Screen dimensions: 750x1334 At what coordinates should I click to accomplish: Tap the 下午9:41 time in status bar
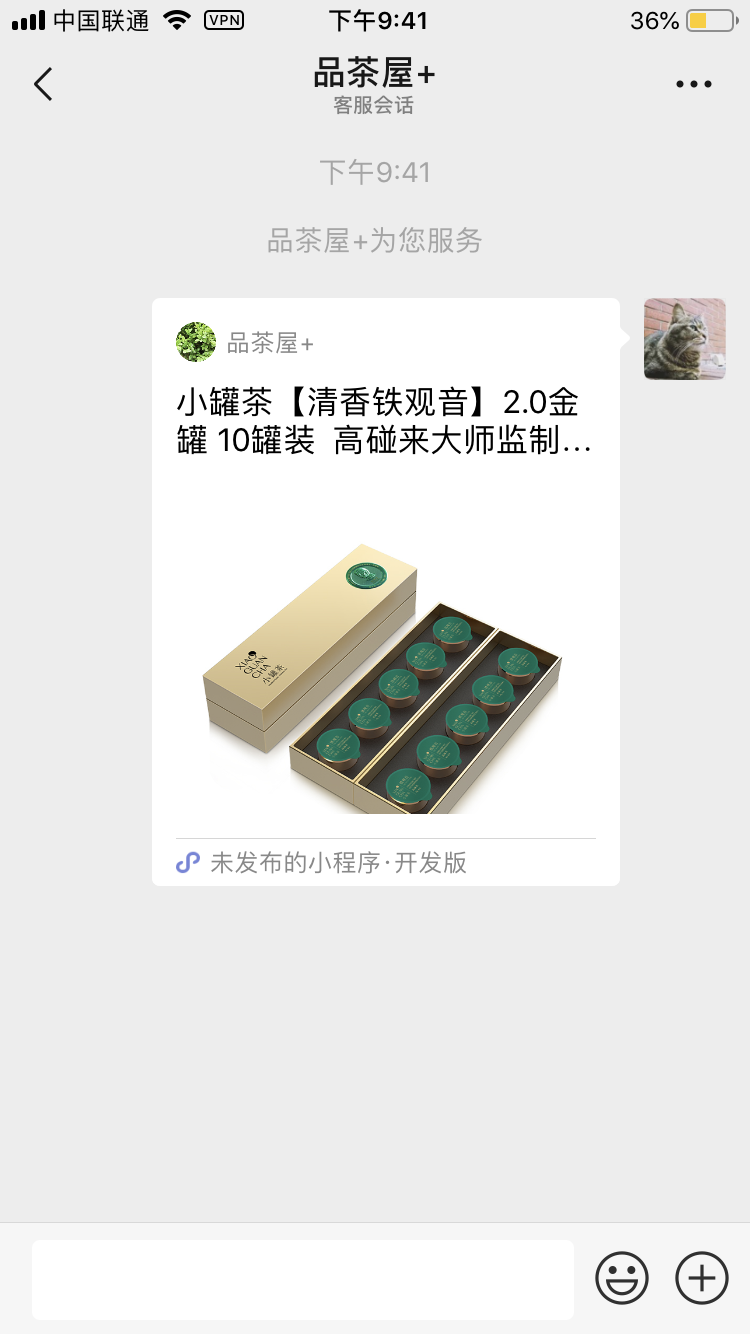(x=378, y=20)
